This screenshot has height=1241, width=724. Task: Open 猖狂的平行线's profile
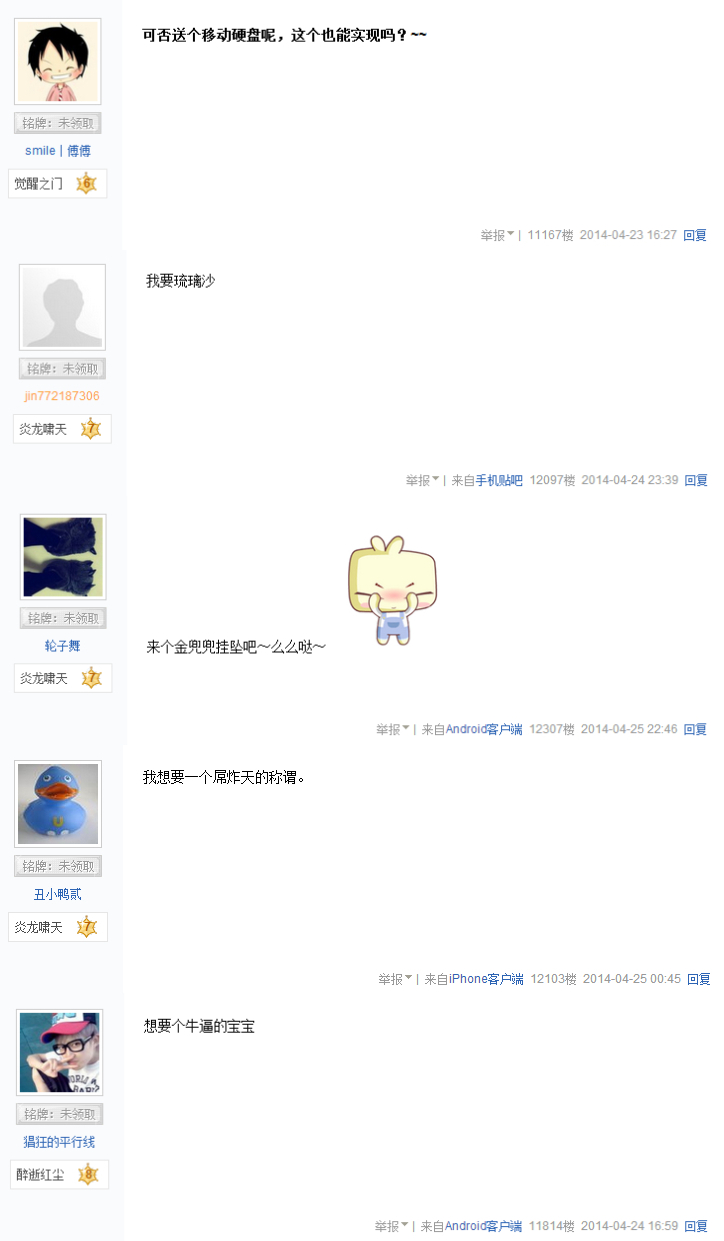(59, 1142)
